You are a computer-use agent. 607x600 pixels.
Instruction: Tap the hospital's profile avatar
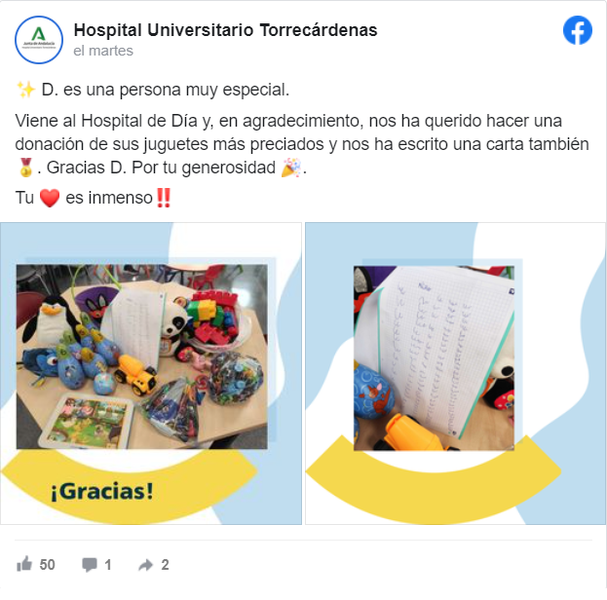tap(39, 39)
